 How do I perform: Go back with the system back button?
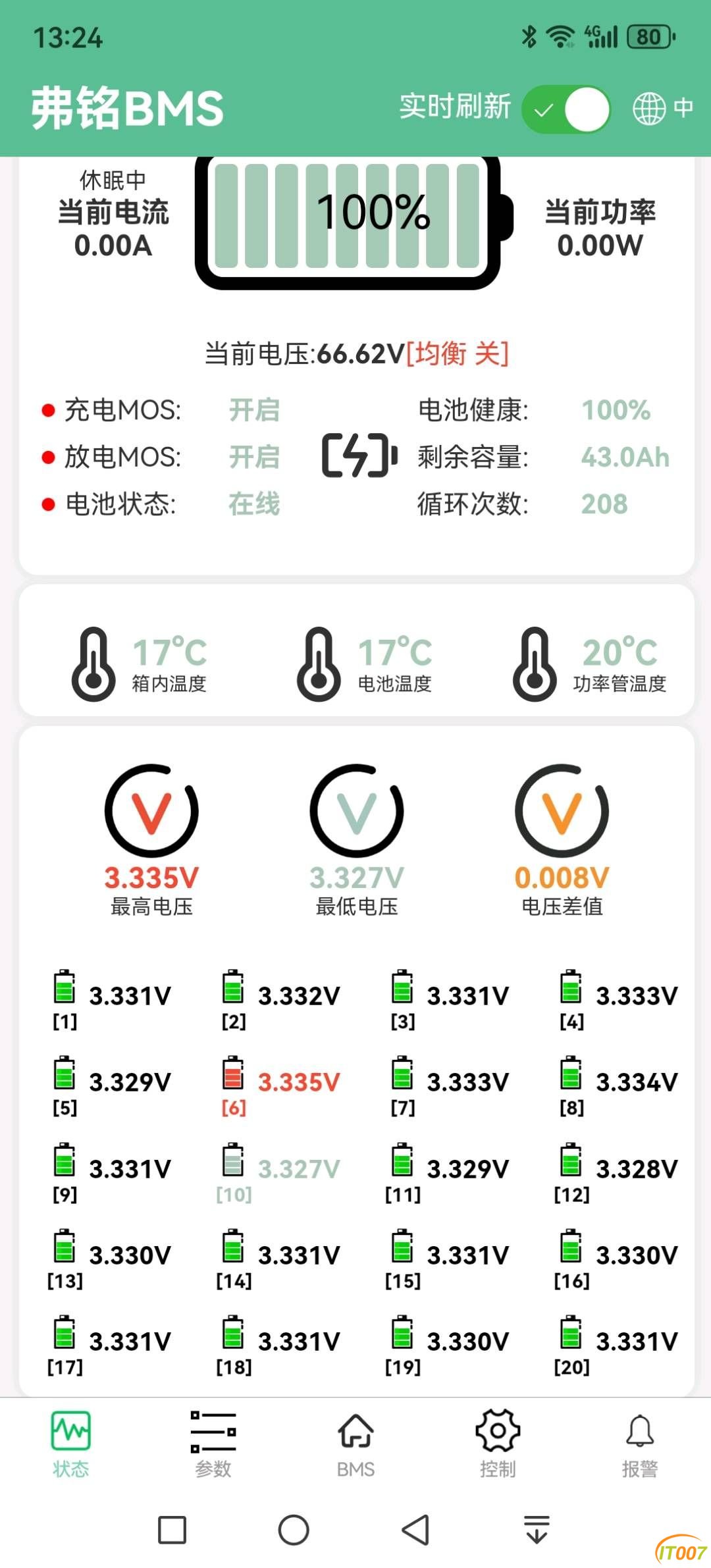tap(416, 1530)
